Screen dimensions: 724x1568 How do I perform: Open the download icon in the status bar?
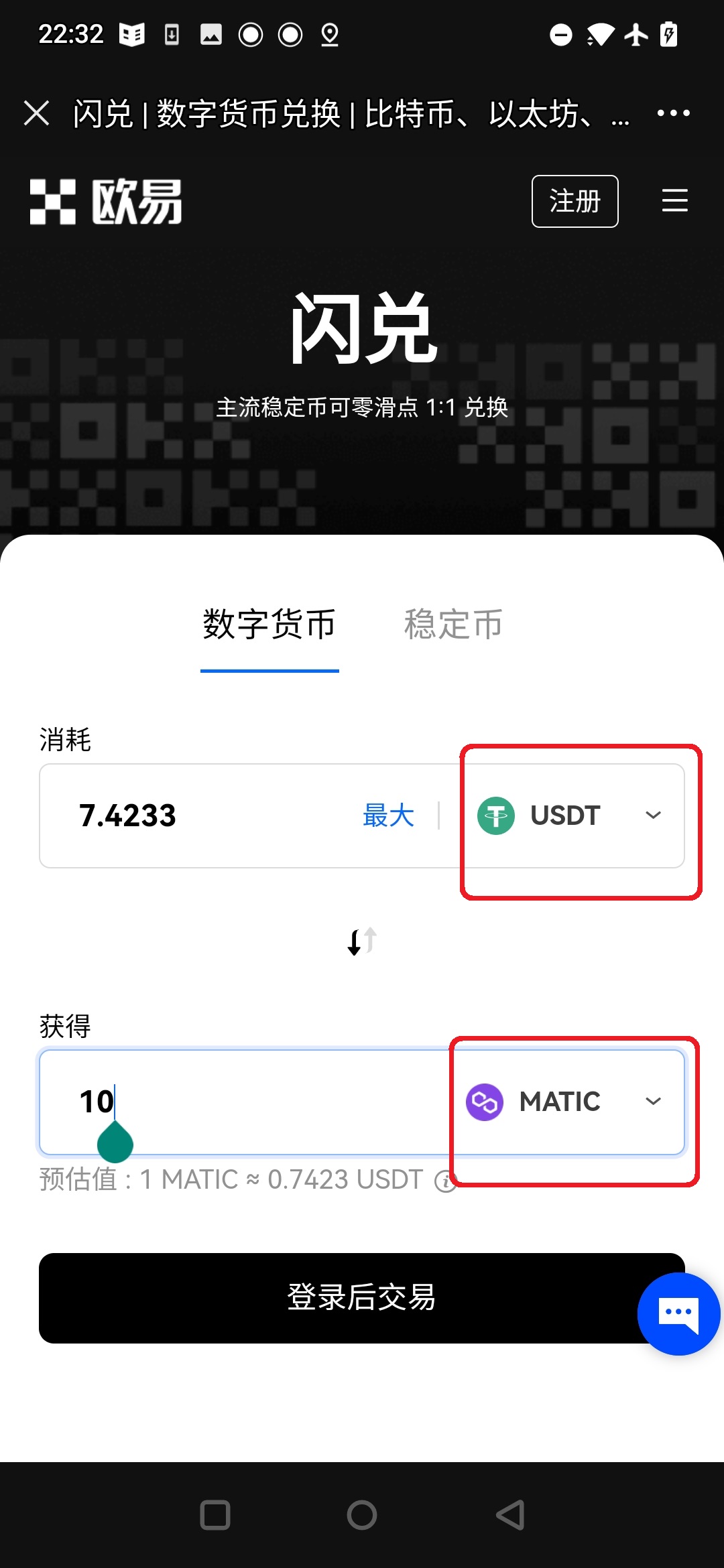[172, 34]
